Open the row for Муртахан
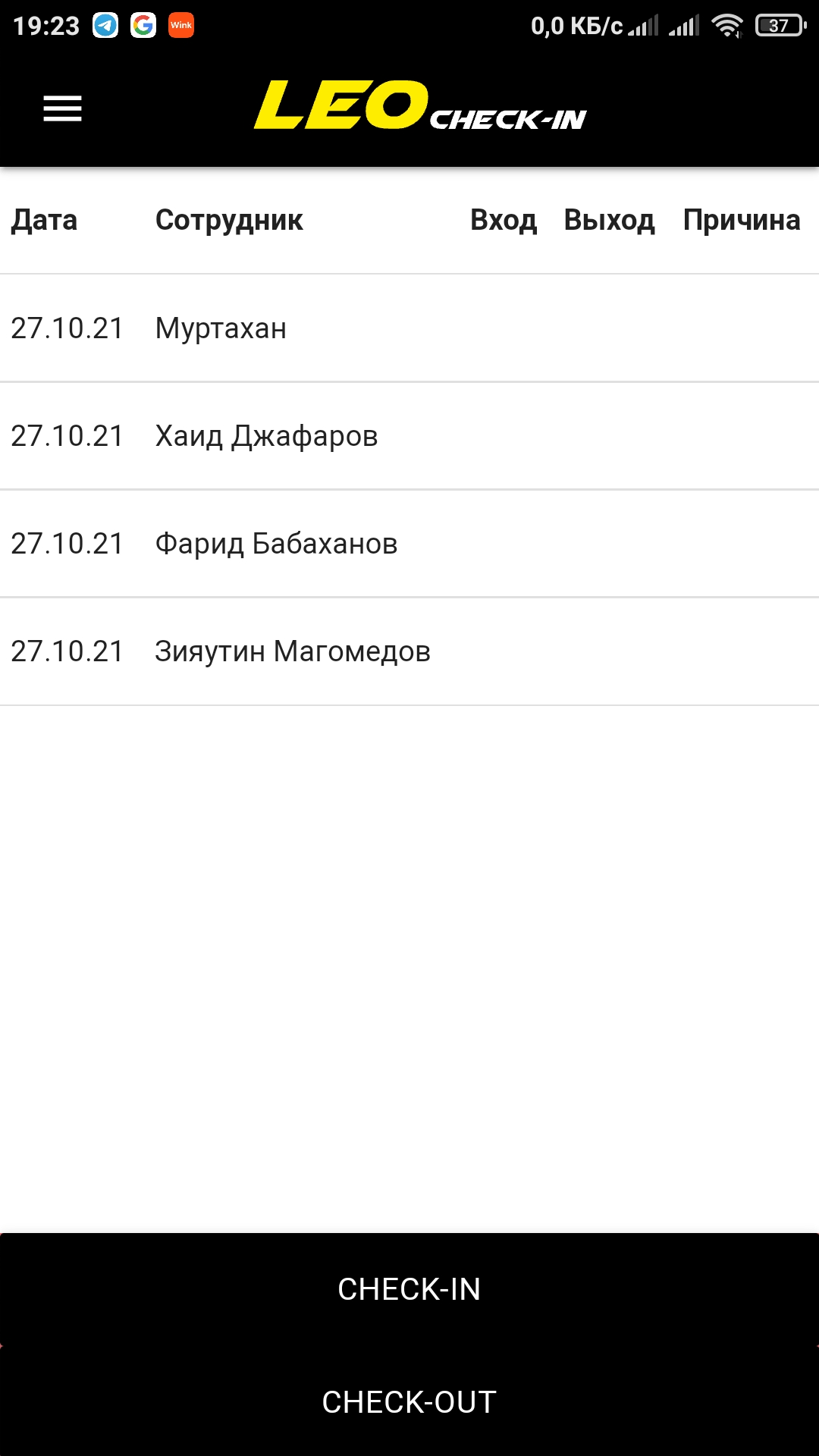This screenshot has height=1456, width=819. click(221, 328)
